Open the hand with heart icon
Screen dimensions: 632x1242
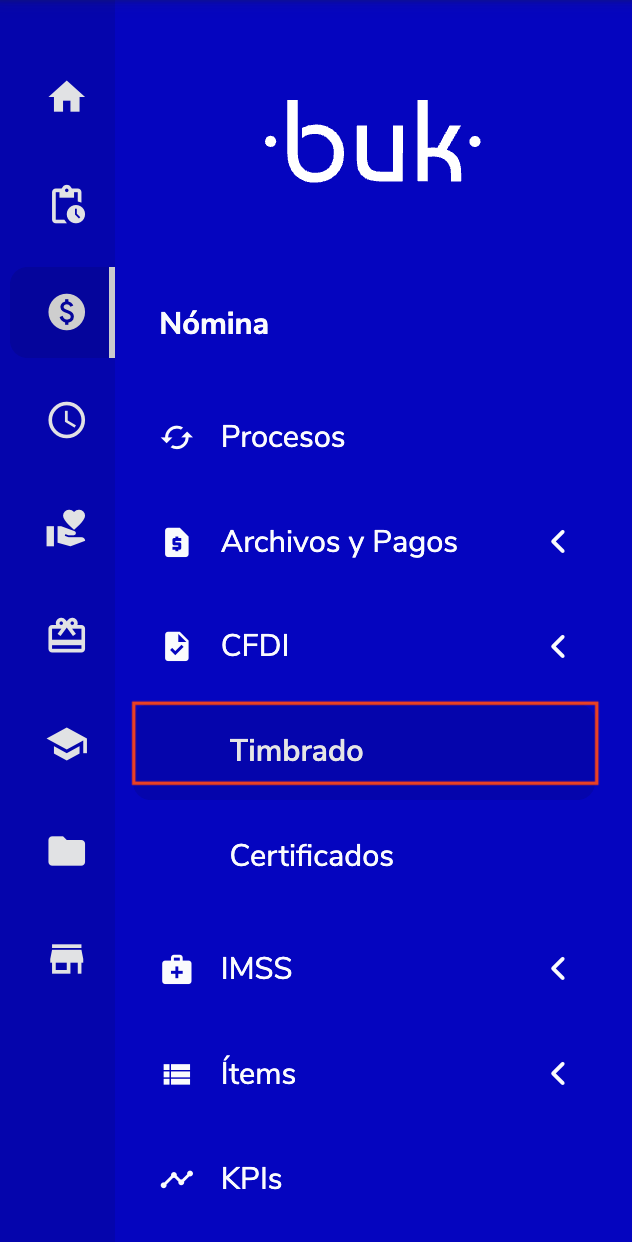coord(67,528)
